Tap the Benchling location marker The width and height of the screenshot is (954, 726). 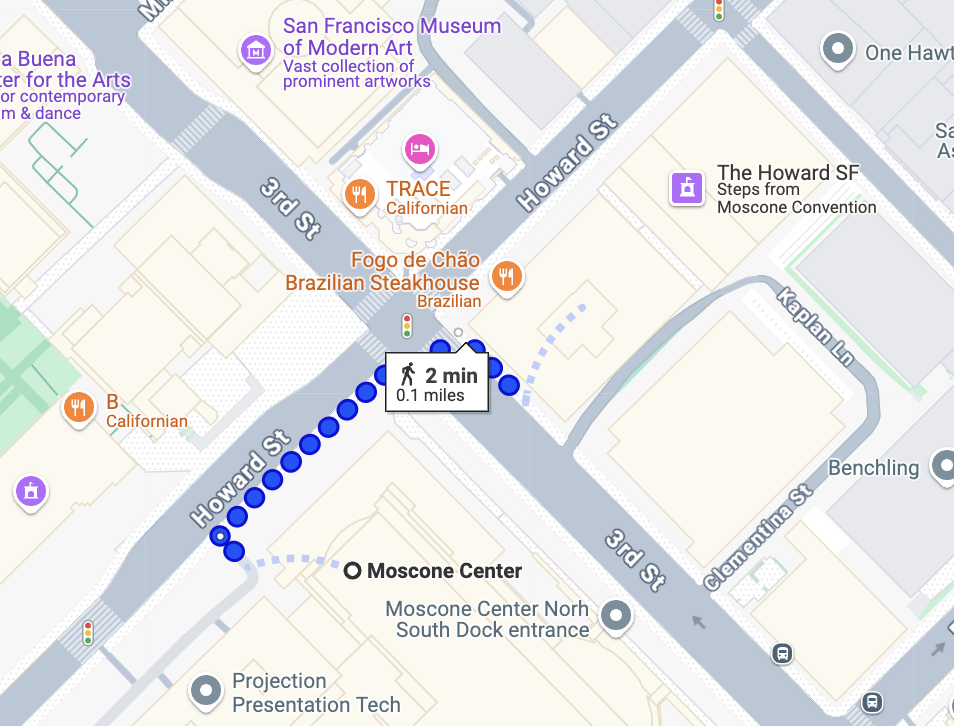(942, 465)
